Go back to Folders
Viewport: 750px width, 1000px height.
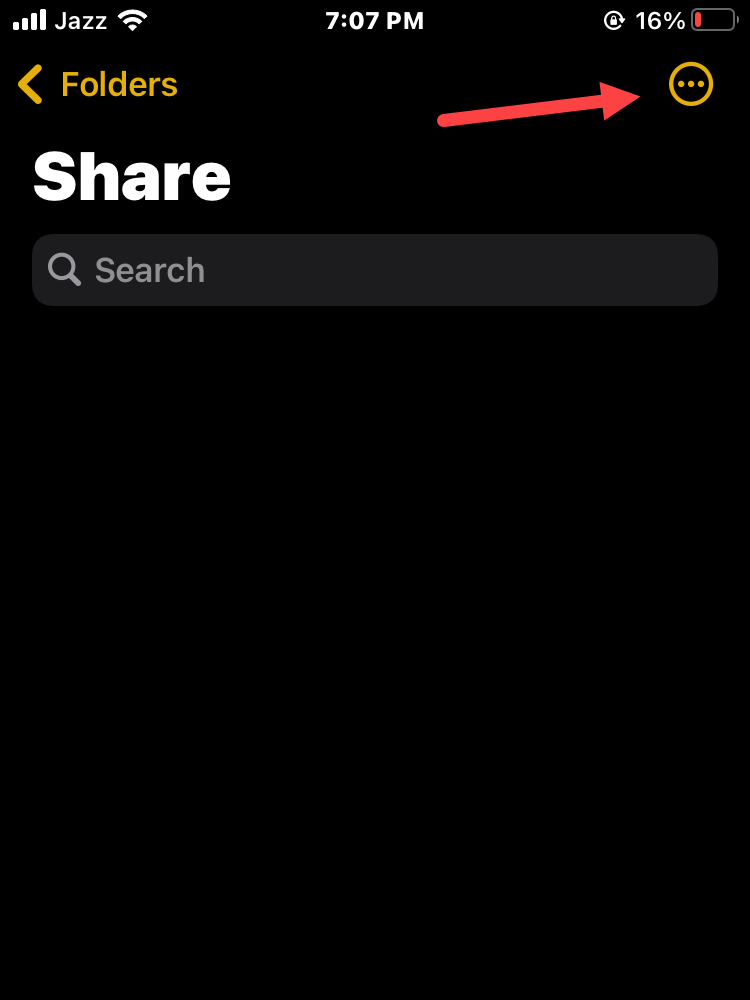click(98, 85)
